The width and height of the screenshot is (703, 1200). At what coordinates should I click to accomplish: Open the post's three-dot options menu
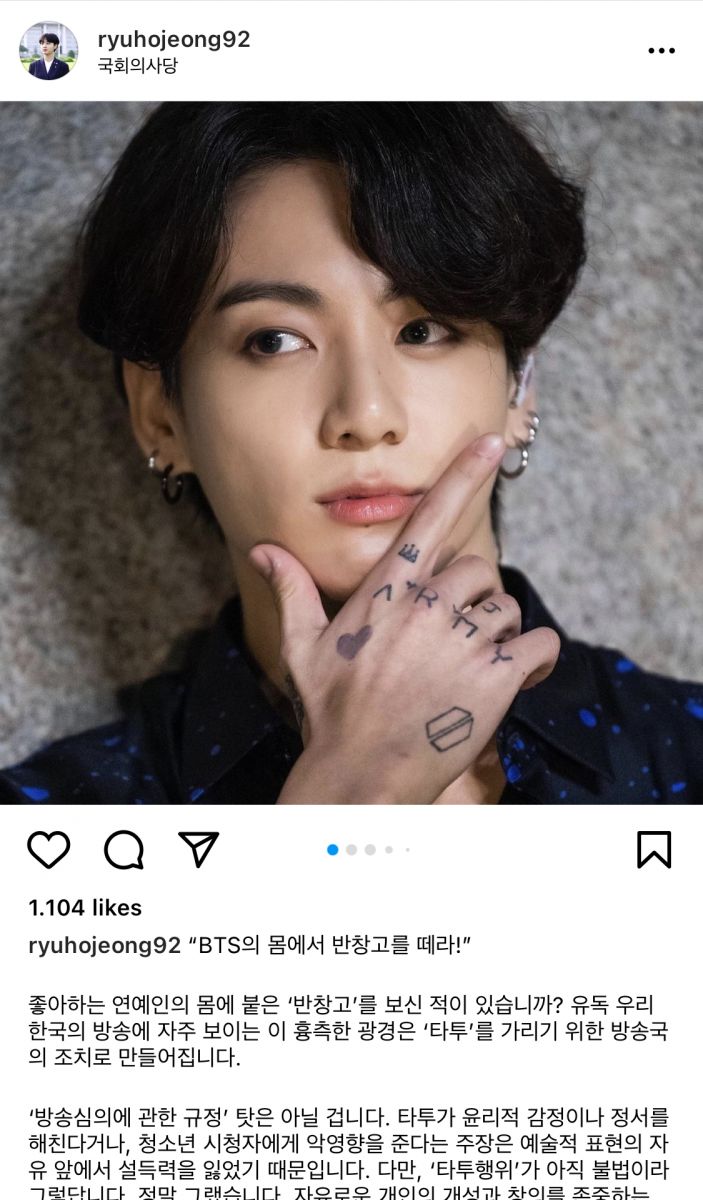pyautogui.click(x=661, y=51)
